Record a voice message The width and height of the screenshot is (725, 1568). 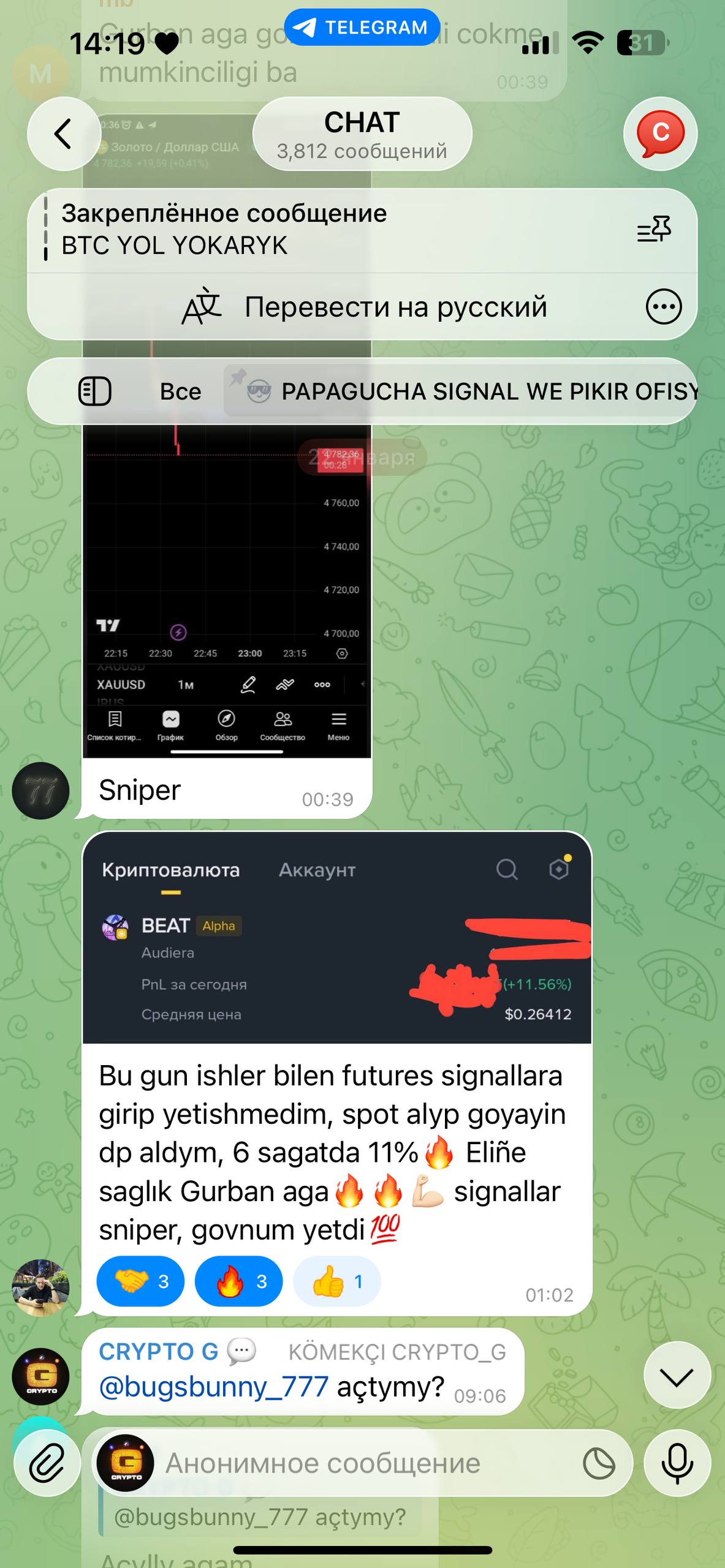point(677,1463)
